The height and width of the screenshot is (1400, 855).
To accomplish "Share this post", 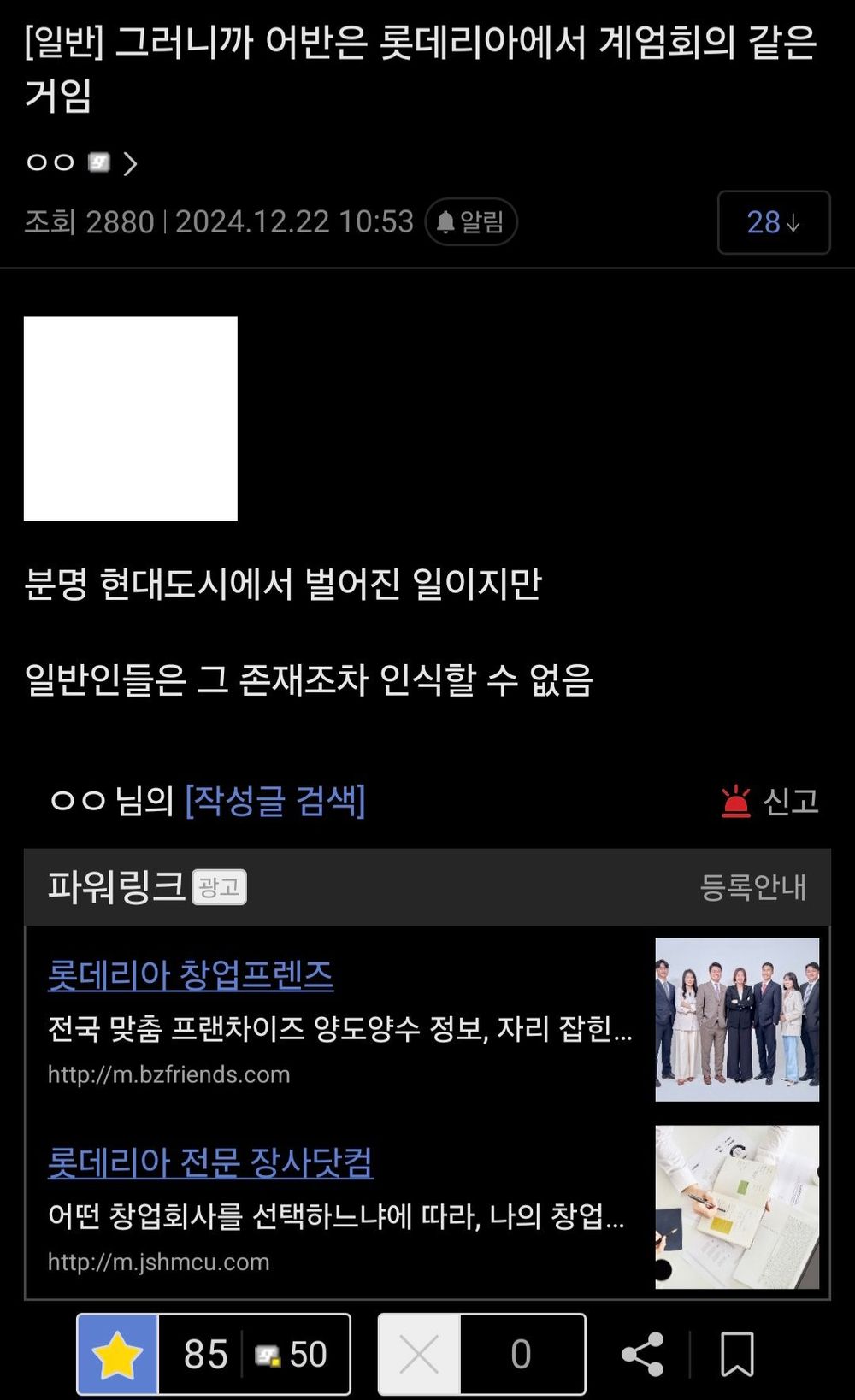I will click(642, 1354).
